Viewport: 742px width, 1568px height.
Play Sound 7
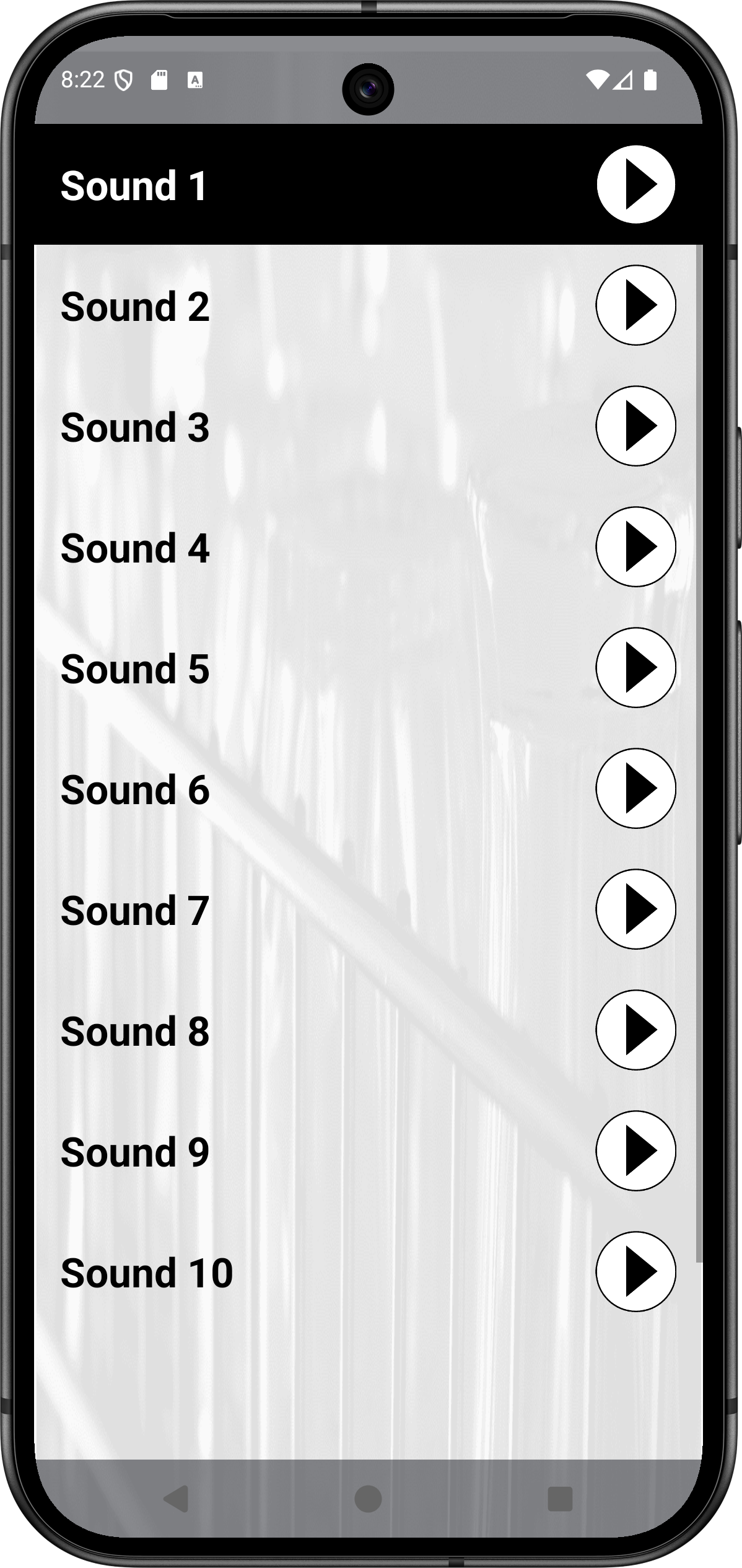635,909
